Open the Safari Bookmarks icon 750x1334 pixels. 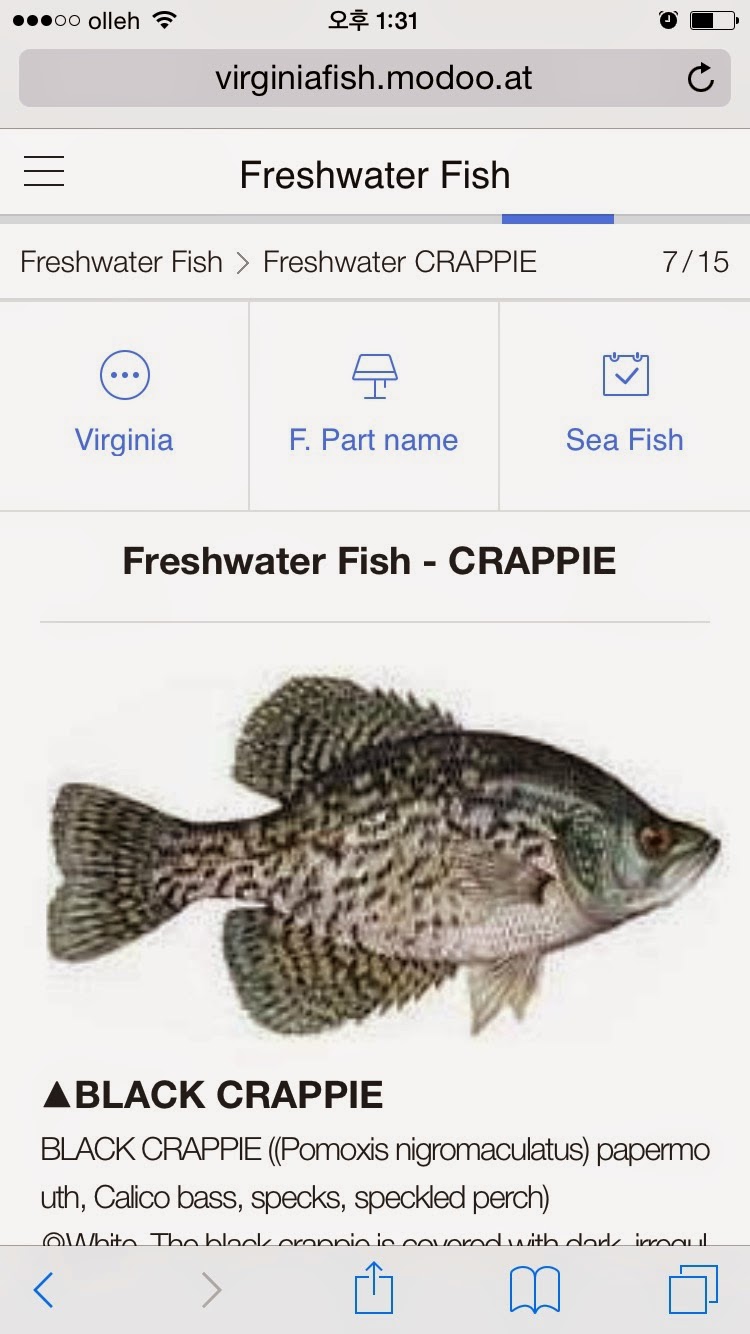click(535, 1290)
